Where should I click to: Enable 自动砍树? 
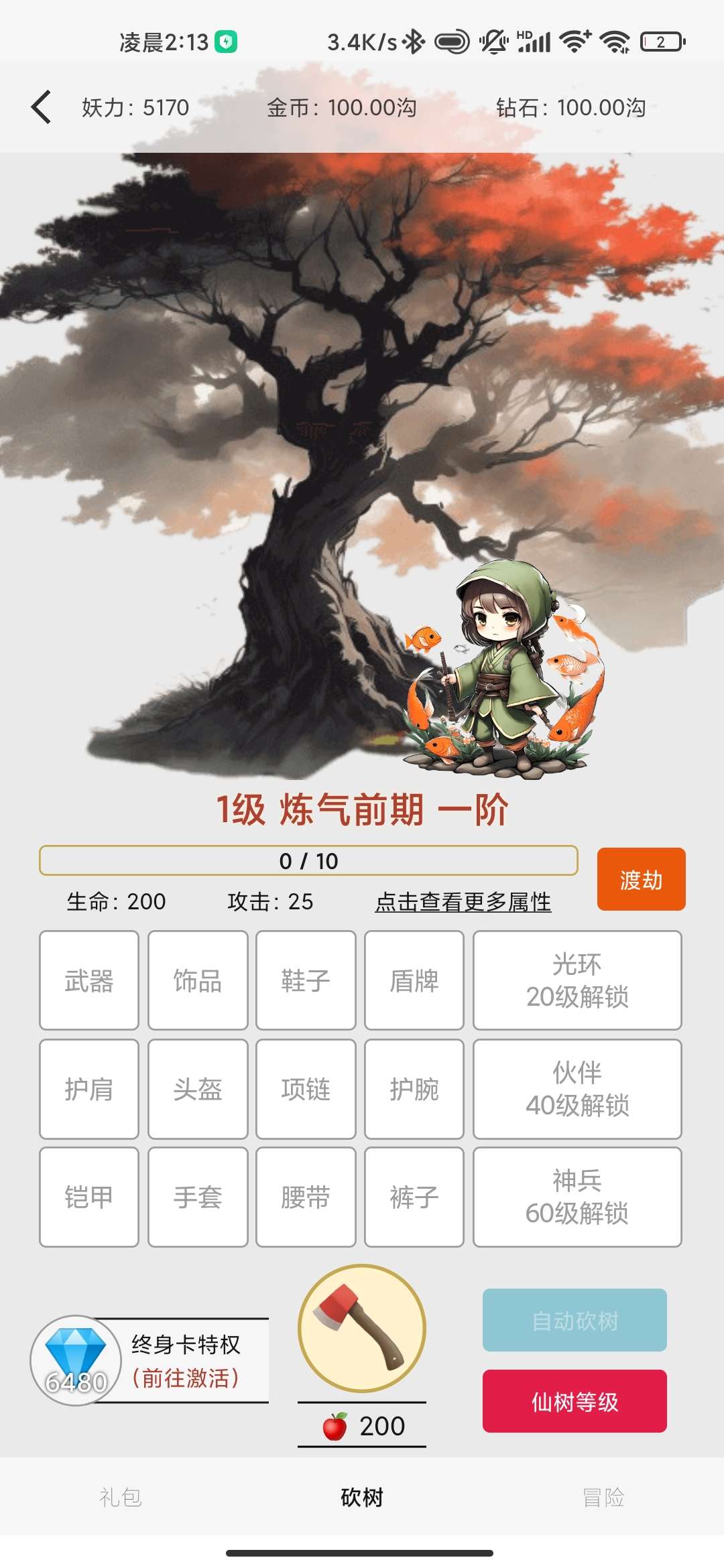click(x=575, y=1320)
